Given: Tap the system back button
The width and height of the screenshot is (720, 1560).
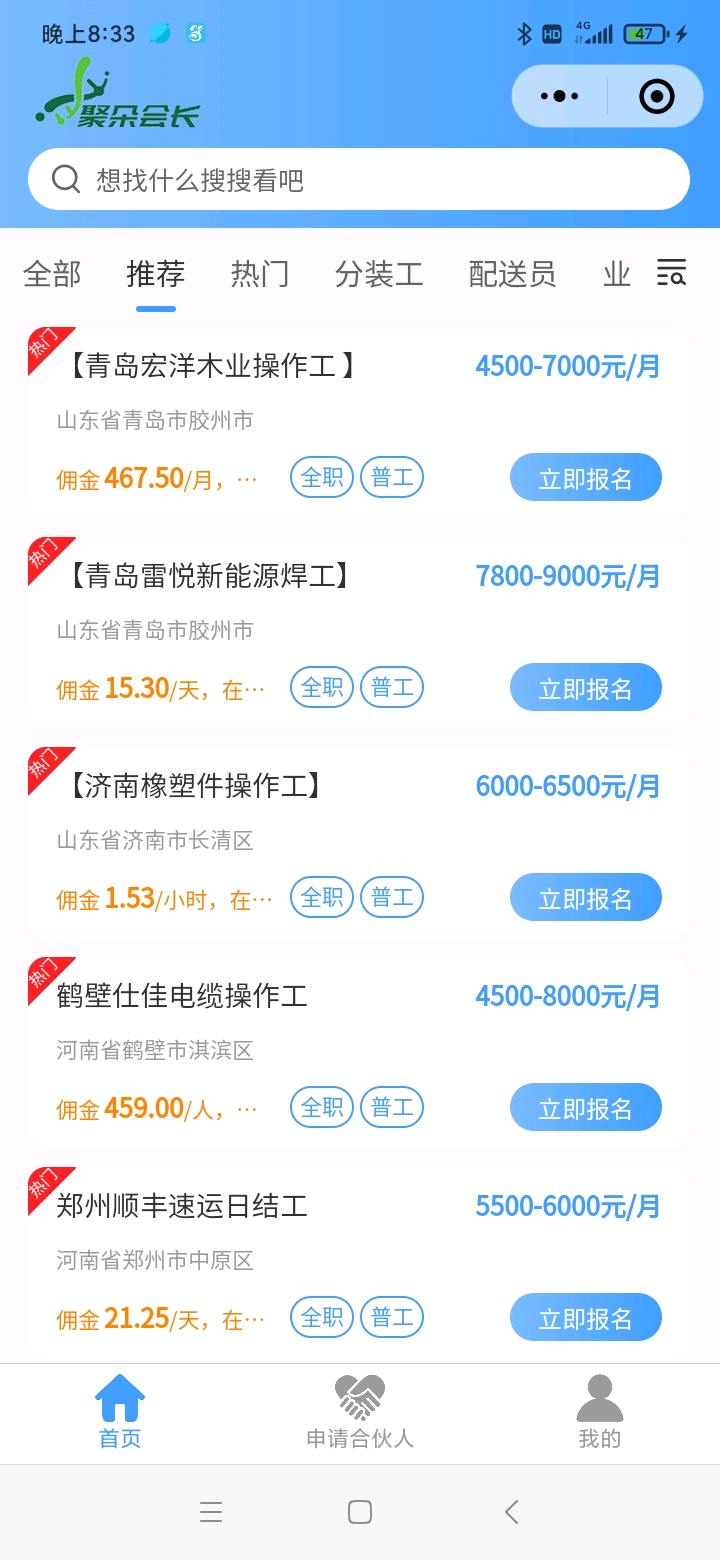Looking at the screenshot, I should [511, 1511].
